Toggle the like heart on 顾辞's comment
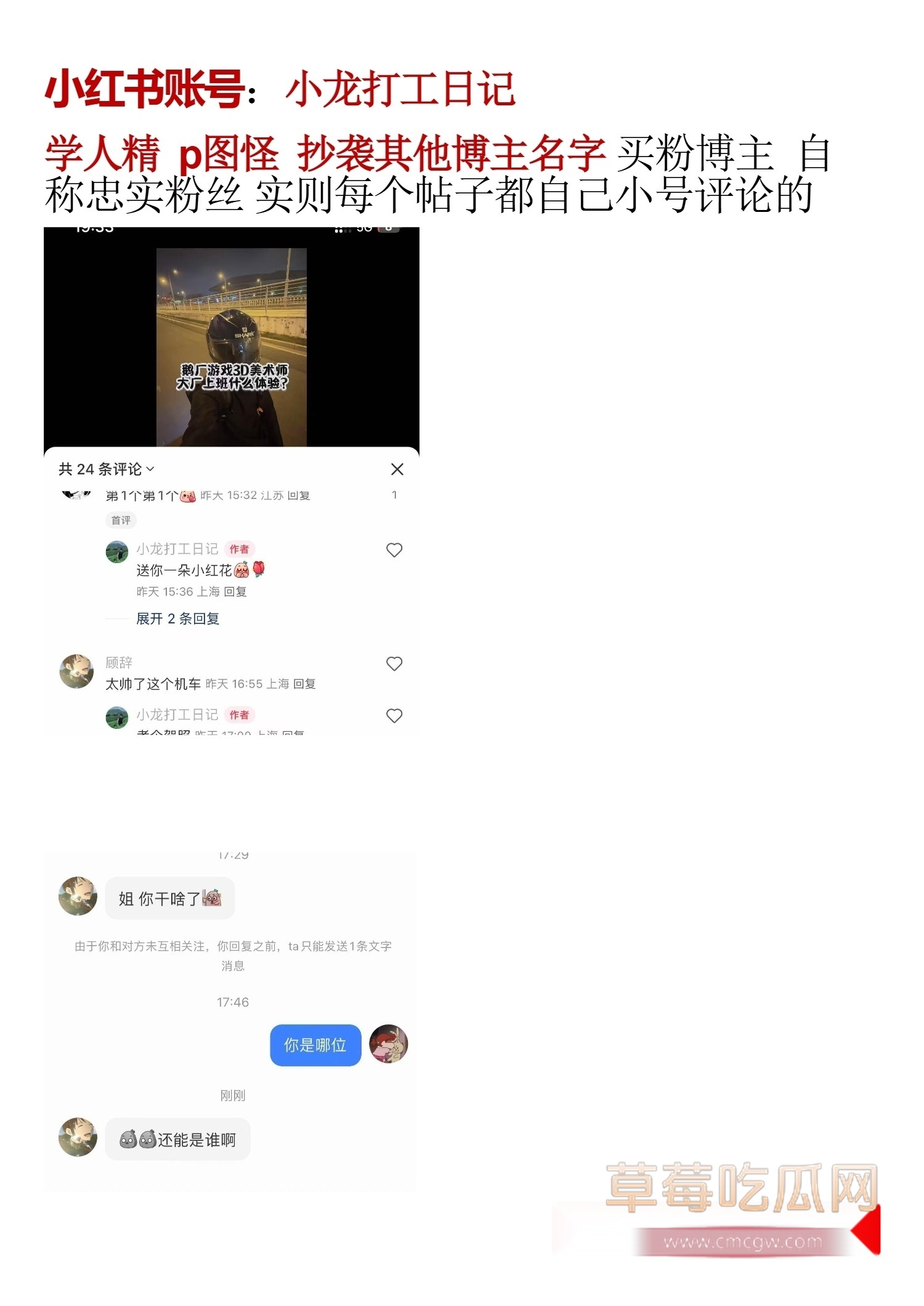 [x=394, y=663]
